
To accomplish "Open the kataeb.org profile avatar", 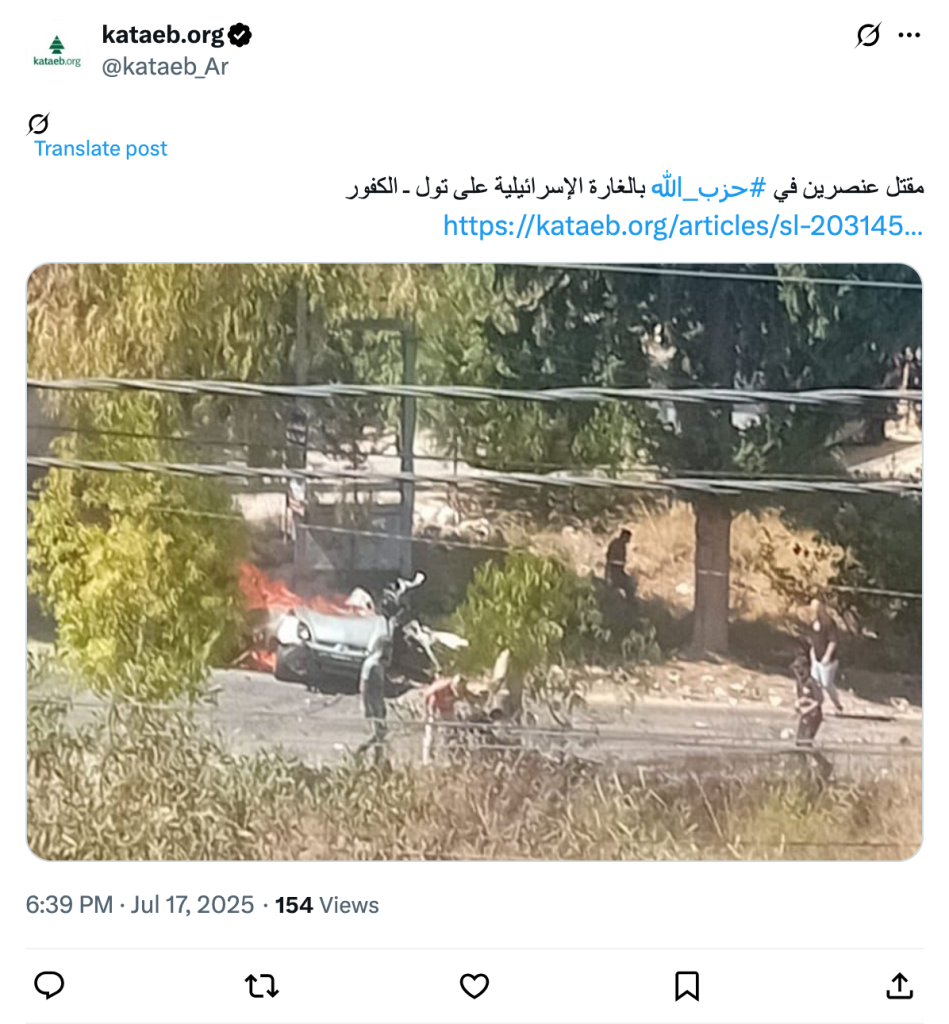I will [x=57, y=52].
